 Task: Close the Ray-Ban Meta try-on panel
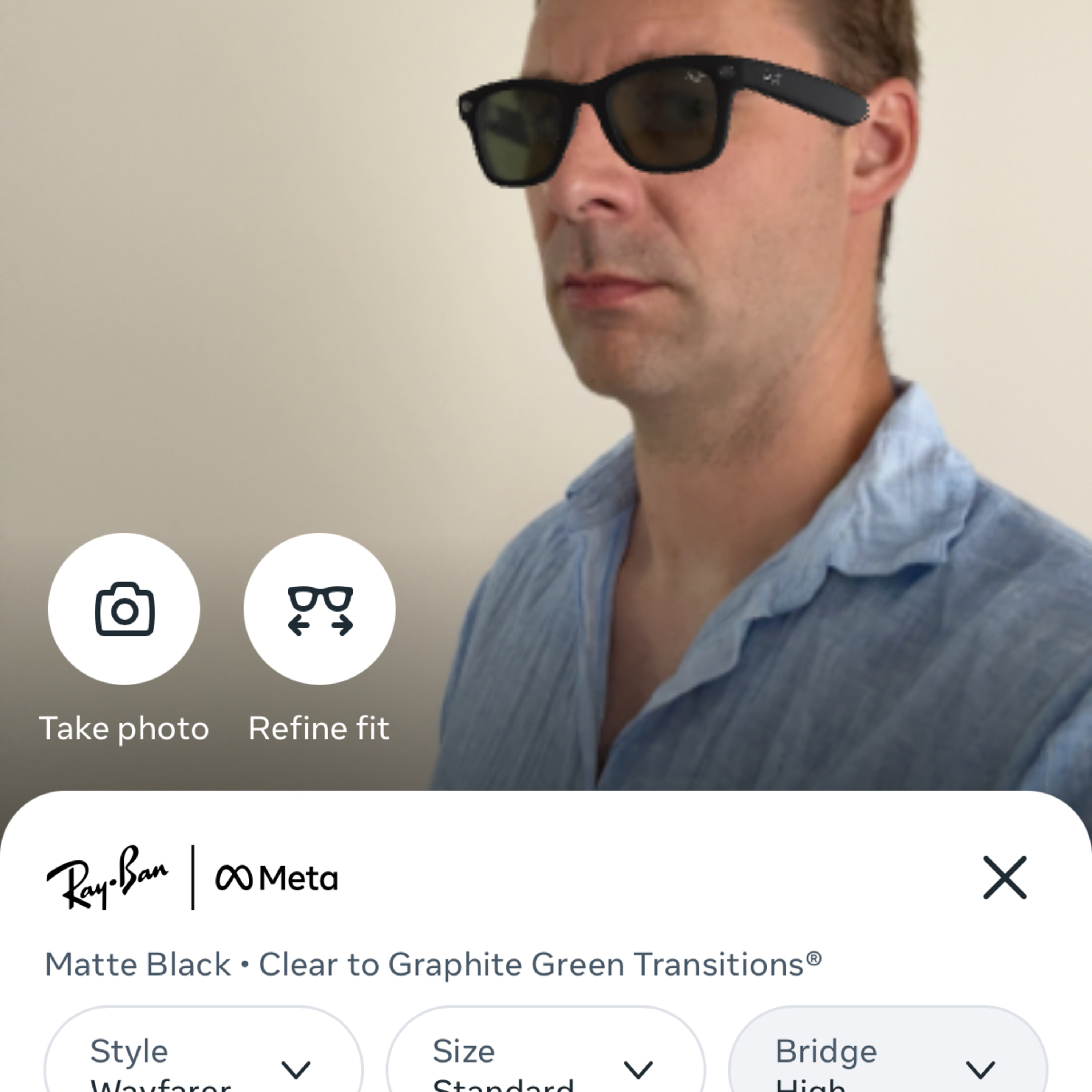pos(1004,878)
